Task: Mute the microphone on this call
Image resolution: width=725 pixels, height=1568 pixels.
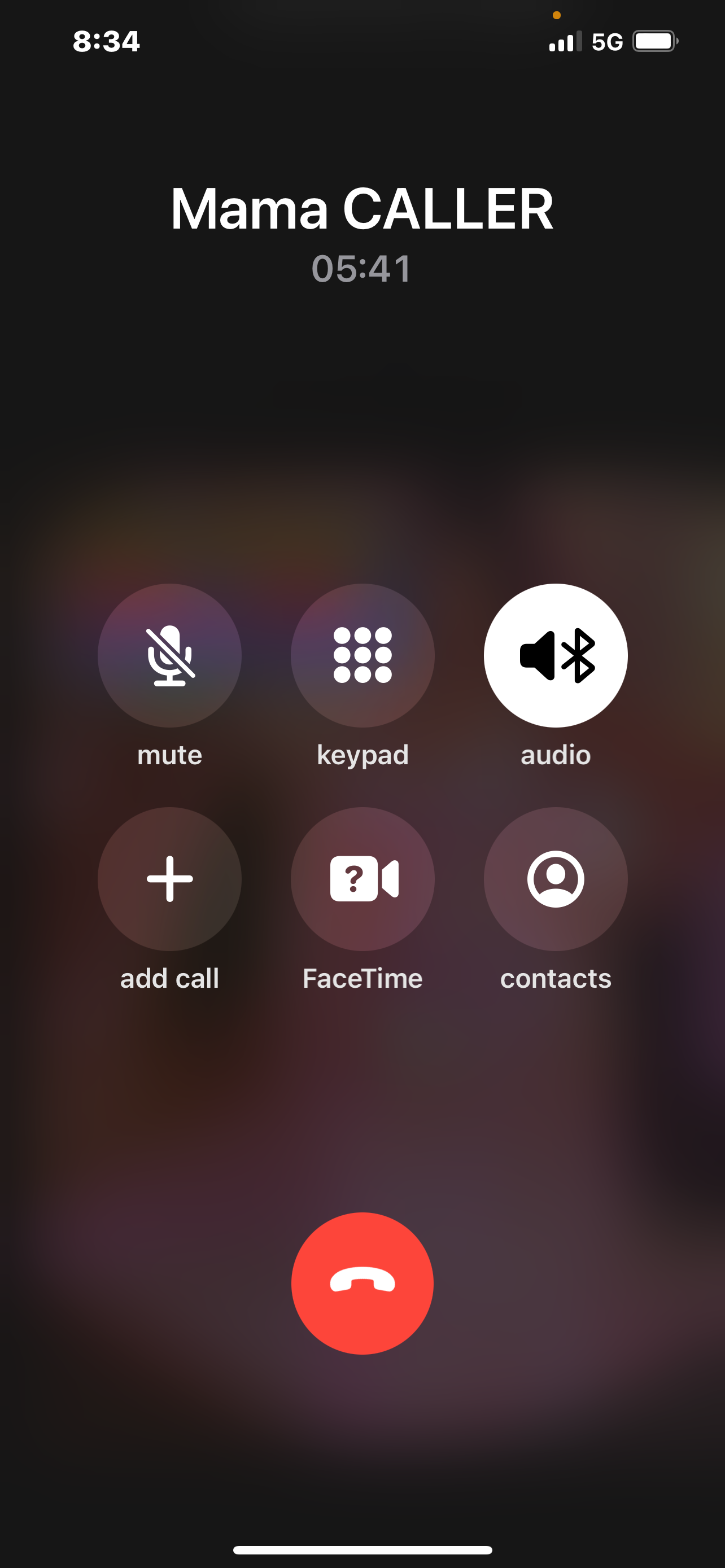Action: 169,655
